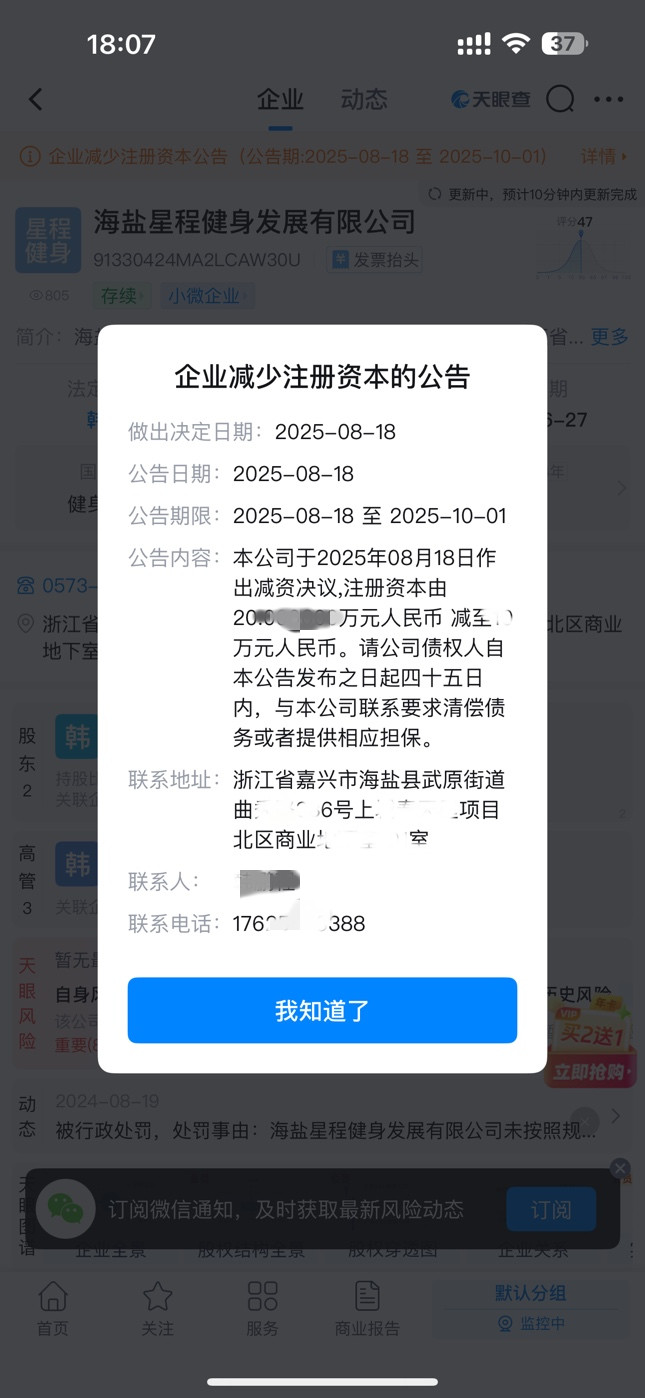Expand the company intro with 更多
The height and width of the screenshot is (1398, 645).
coord(610,337)
